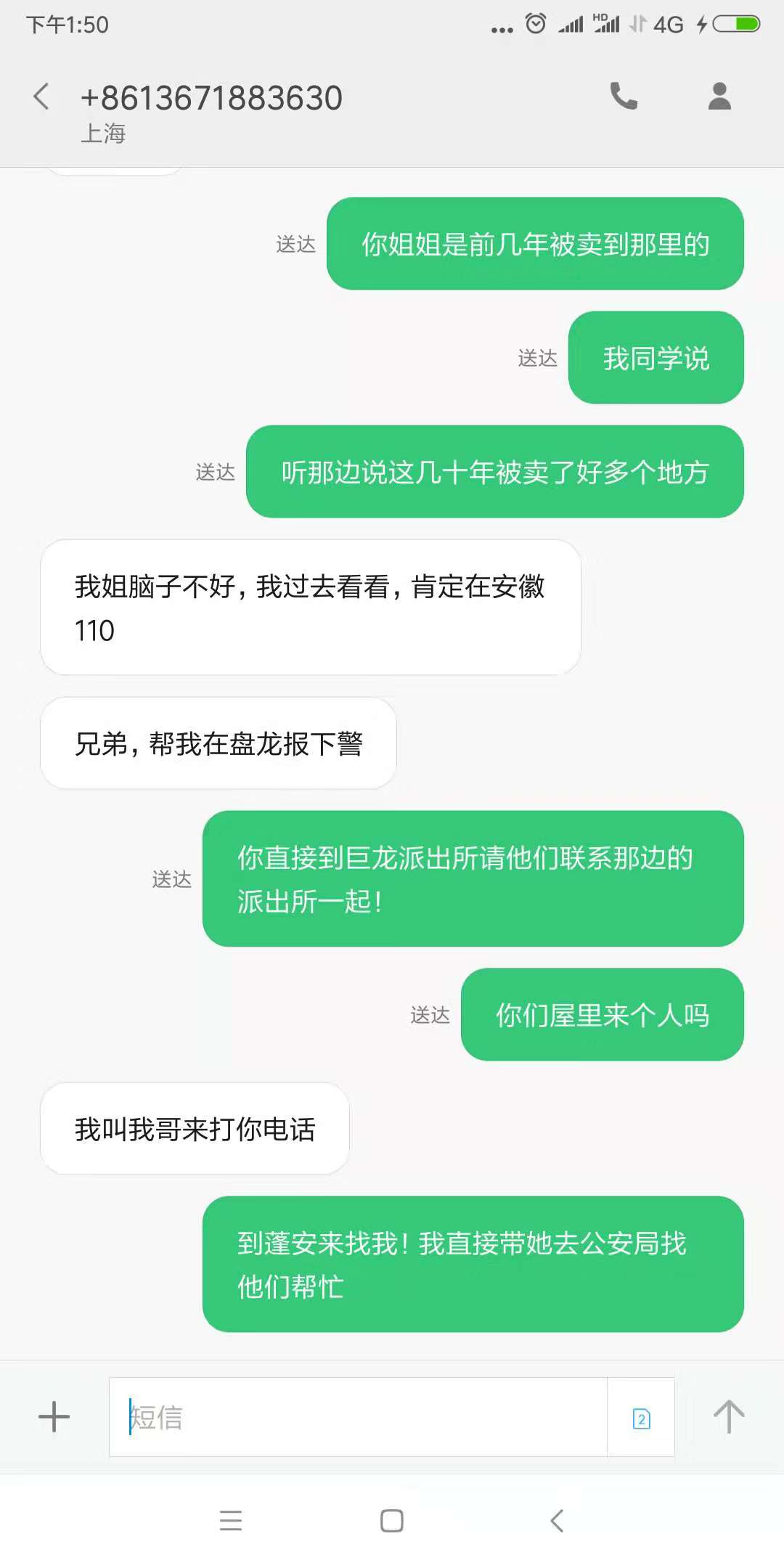Send the message with the up arrow
The width and height of the screenshot is (784, 1568).
tap(728, 1417)
